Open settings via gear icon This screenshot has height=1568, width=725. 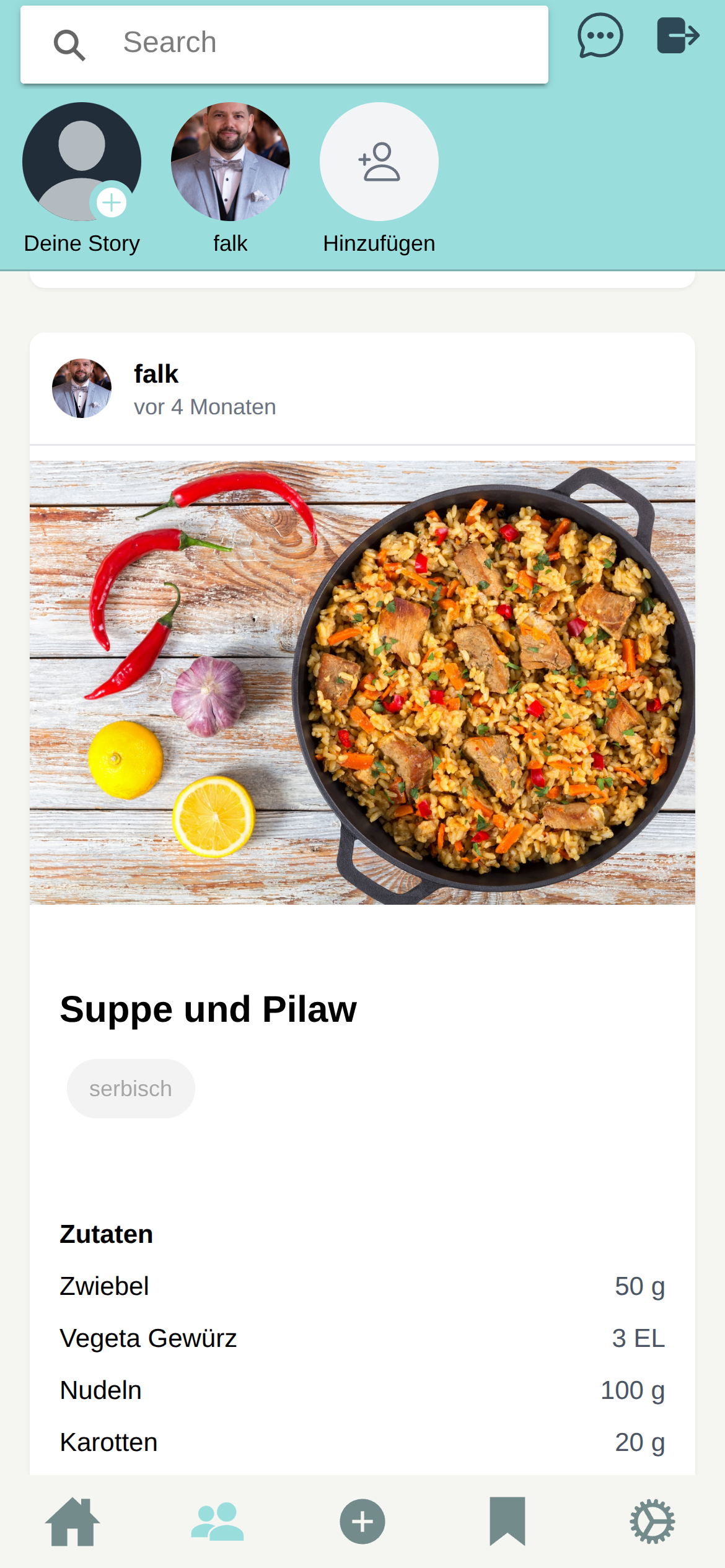652,1522
